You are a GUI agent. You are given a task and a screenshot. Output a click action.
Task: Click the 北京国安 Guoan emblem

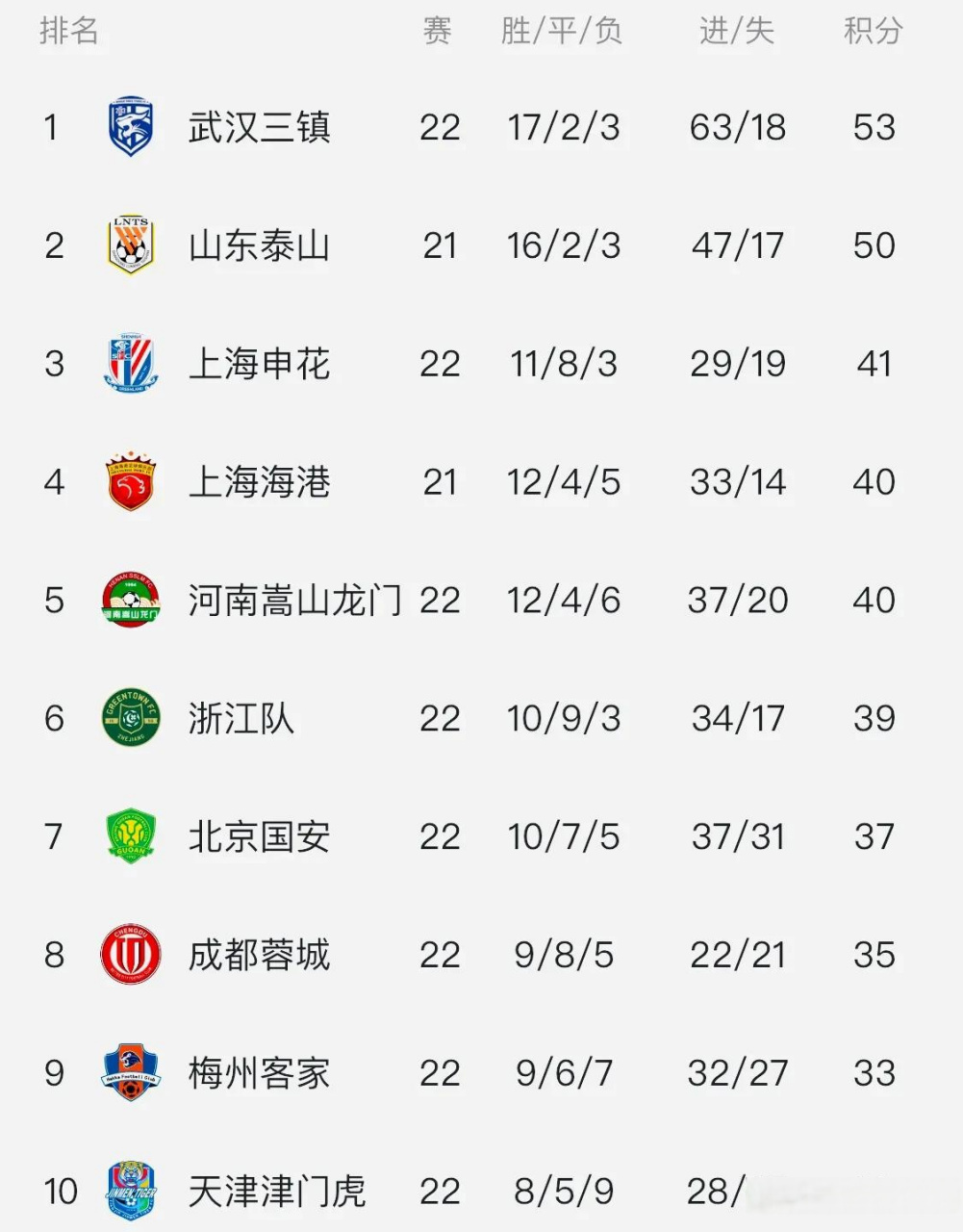click(x=131, y=835)
